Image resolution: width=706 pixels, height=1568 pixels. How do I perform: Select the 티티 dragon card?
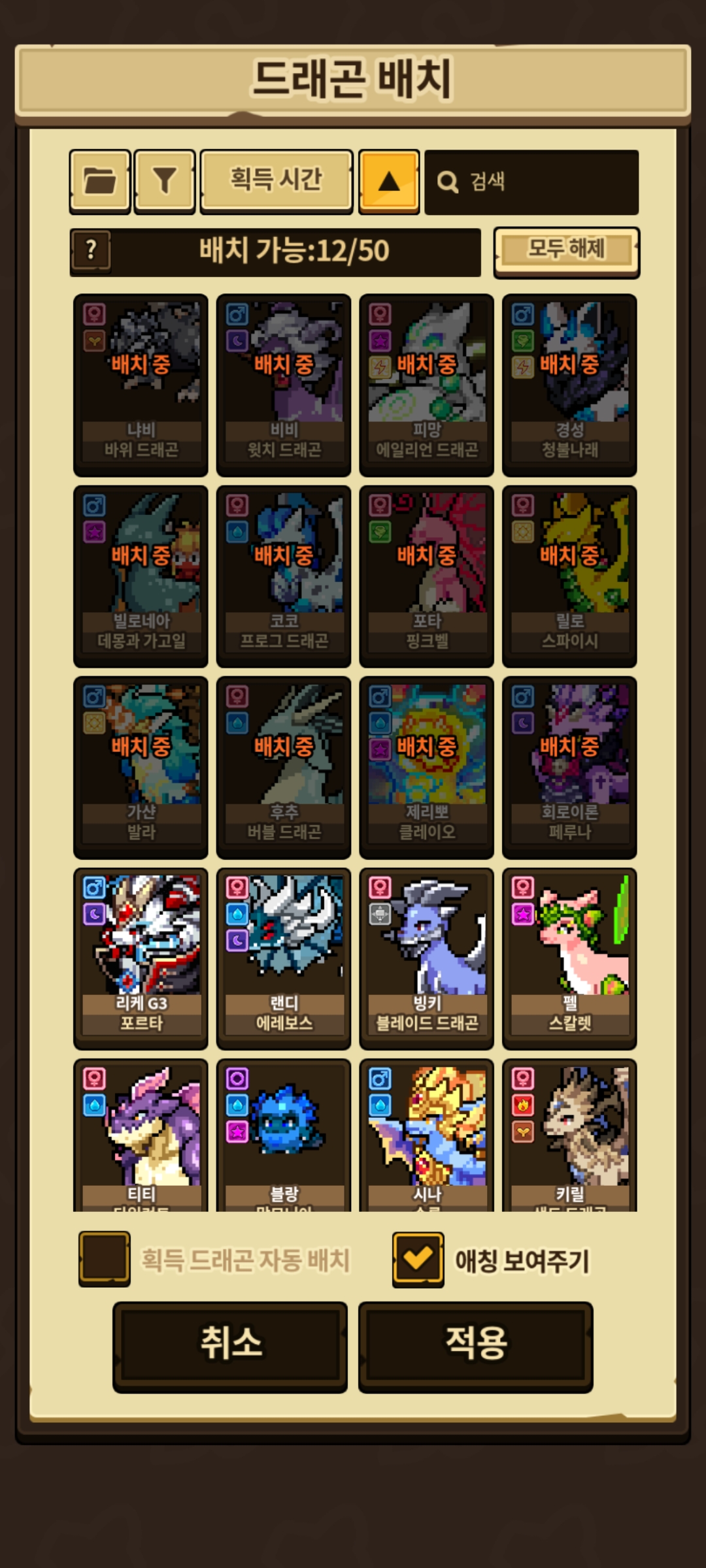141,1135
